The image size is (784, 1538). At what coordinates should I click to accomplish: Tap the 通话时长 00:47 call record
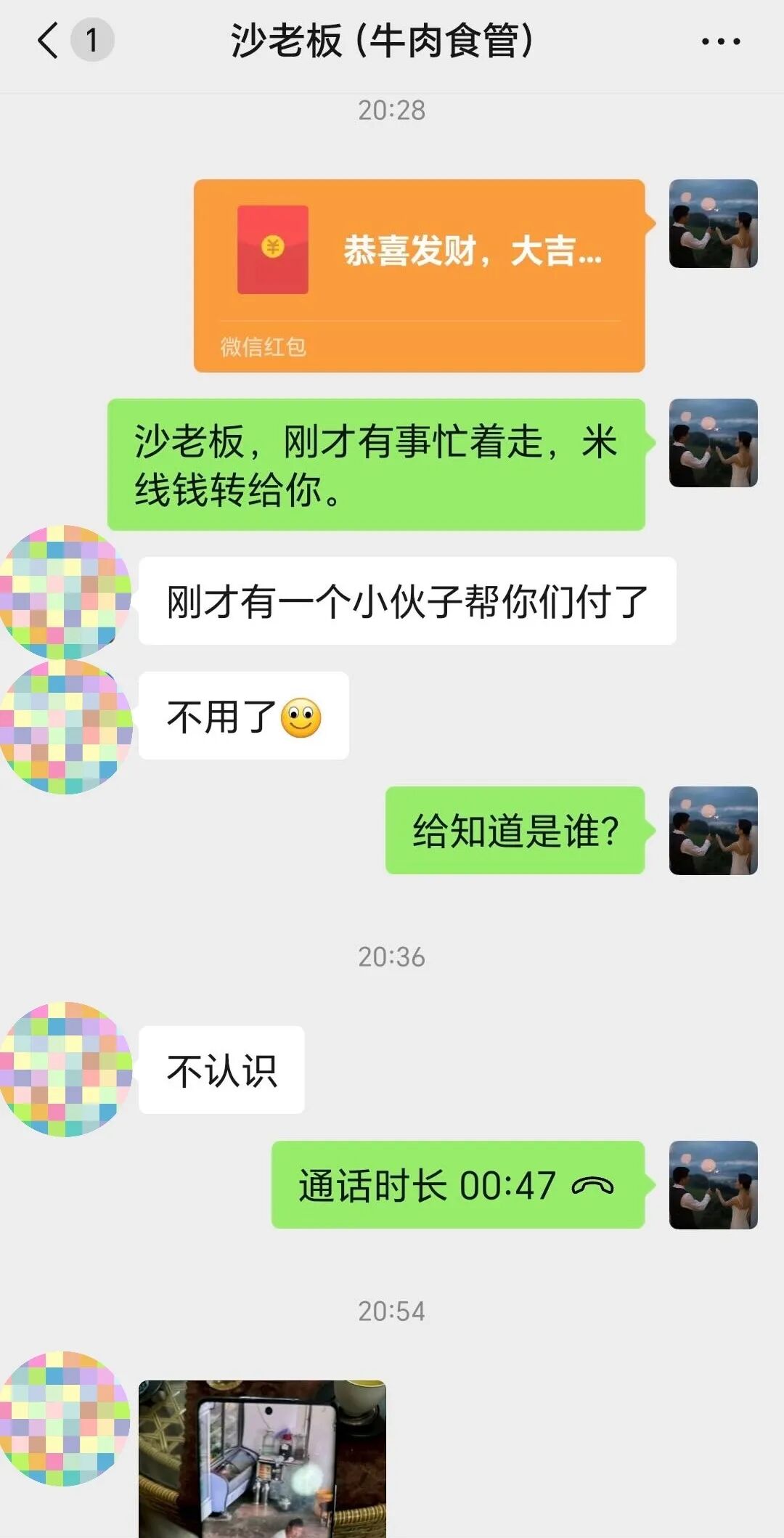(457, 1185)
